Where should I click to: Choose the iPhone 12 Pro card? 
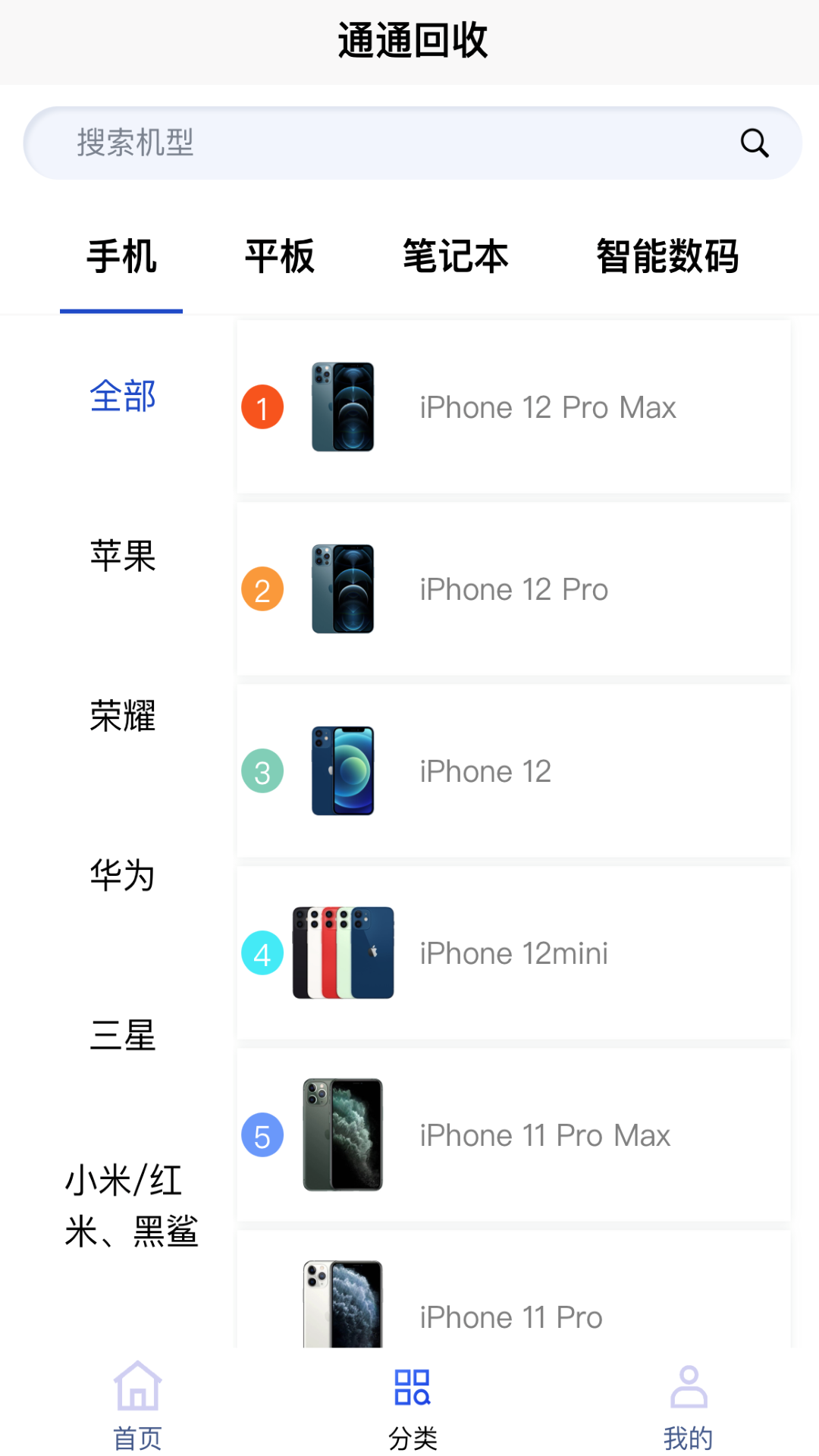[513, 589]
